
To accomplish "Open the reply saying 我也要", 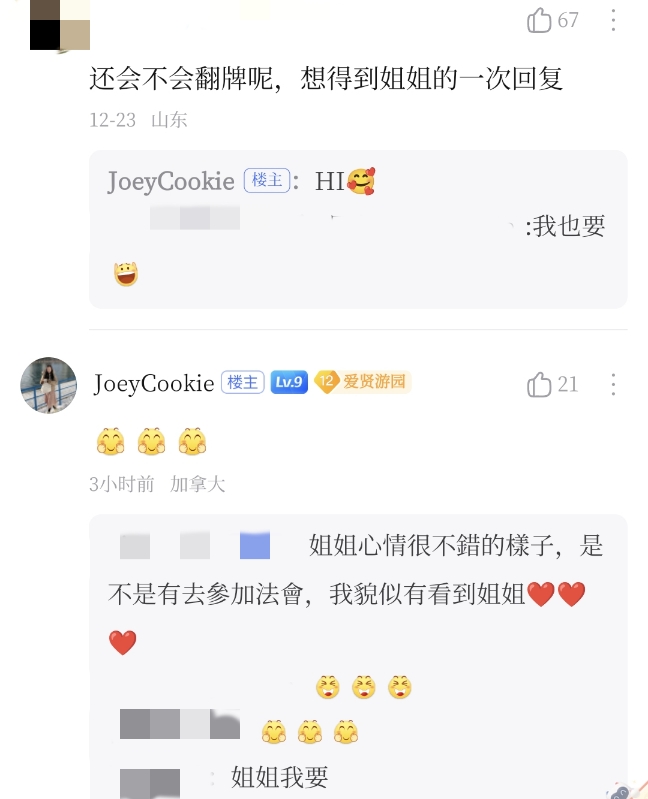I will coord(568,227).
